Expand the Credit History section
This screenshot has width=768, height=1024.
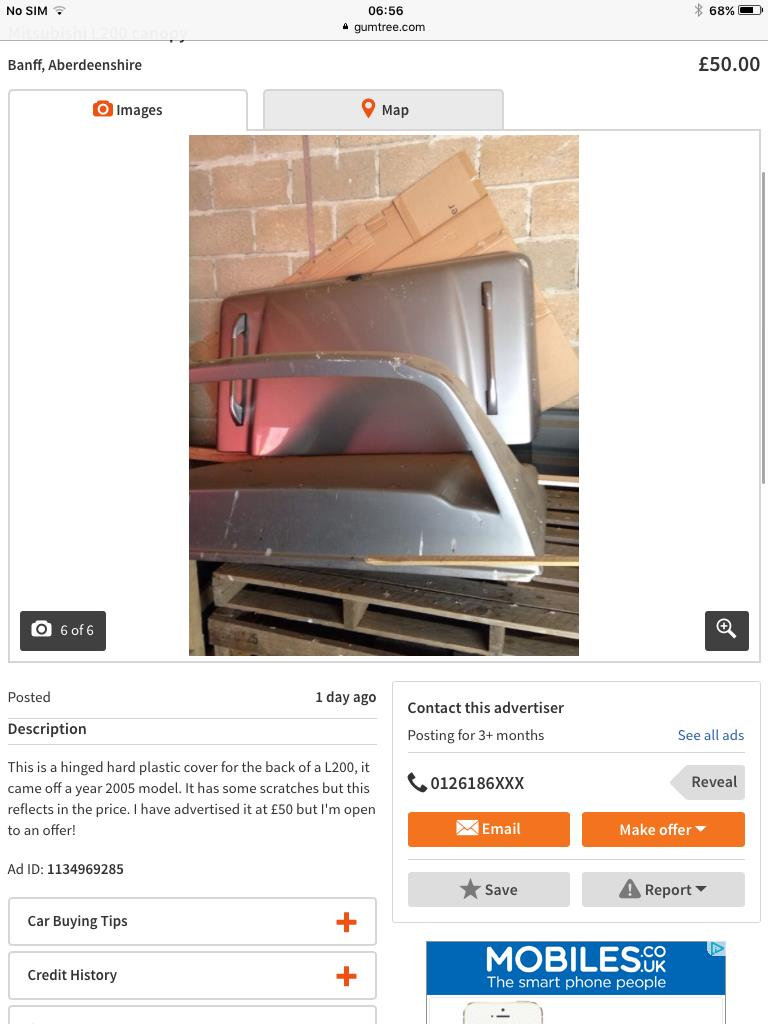coord(192,975)
